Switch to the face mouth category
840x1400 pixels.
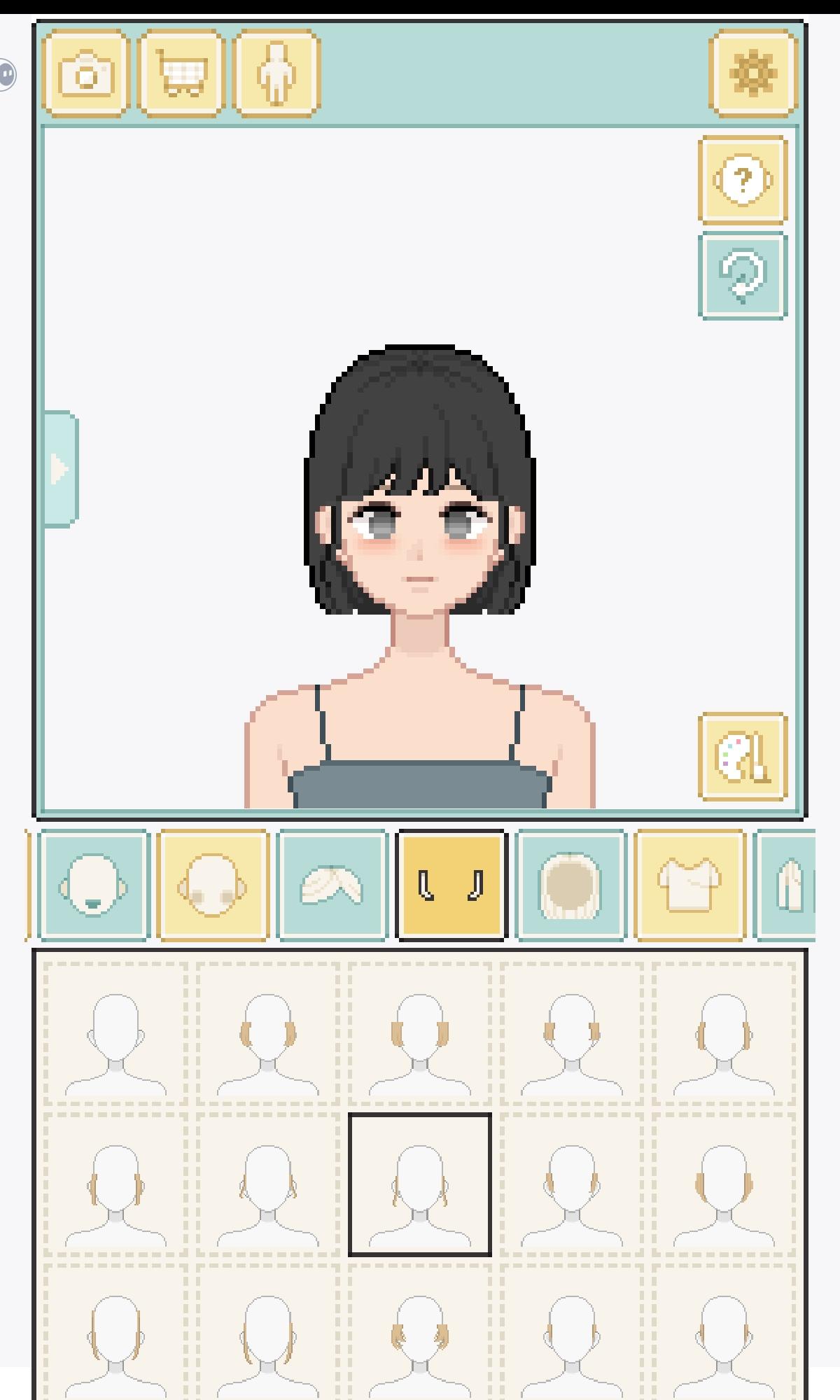pyautogui.click(x=94, y=885)
